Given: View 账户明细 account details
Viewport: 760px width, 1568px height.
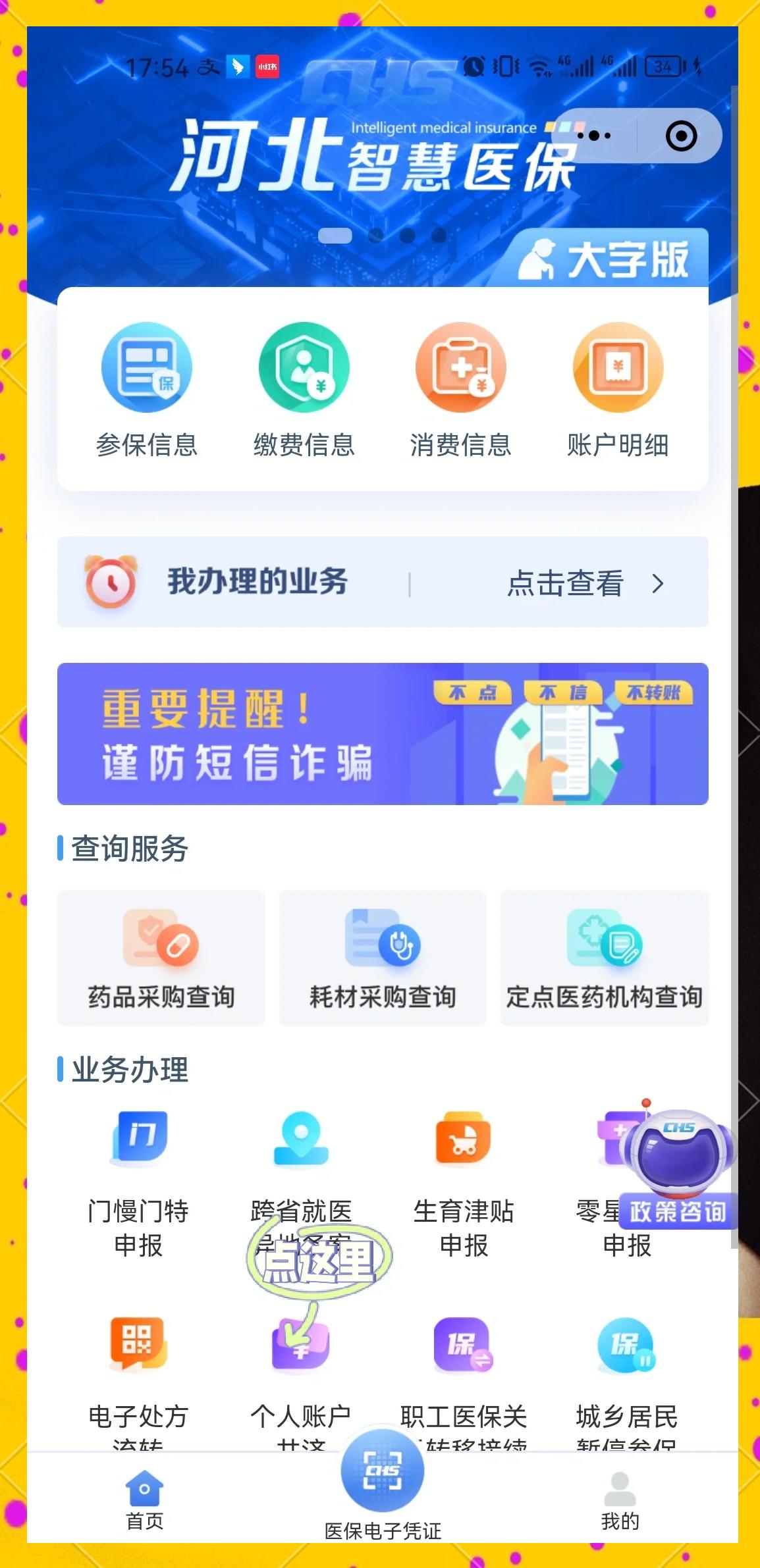Looking at the screenshot, I should (x=618, y=388).
